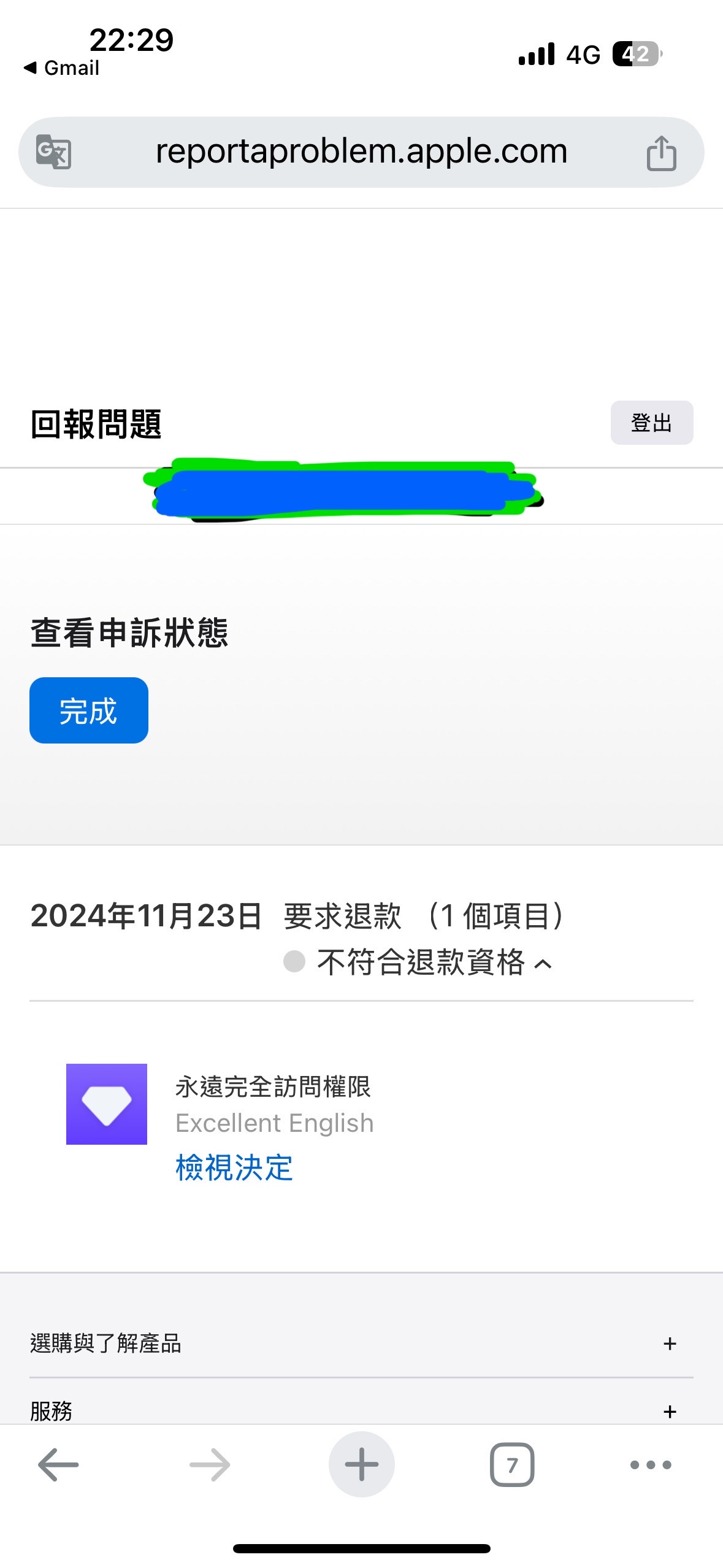Viewport: 723px width, 1568px height.
Task: Tap the 登出 sign out button
Action: click(x=651, y=423)
